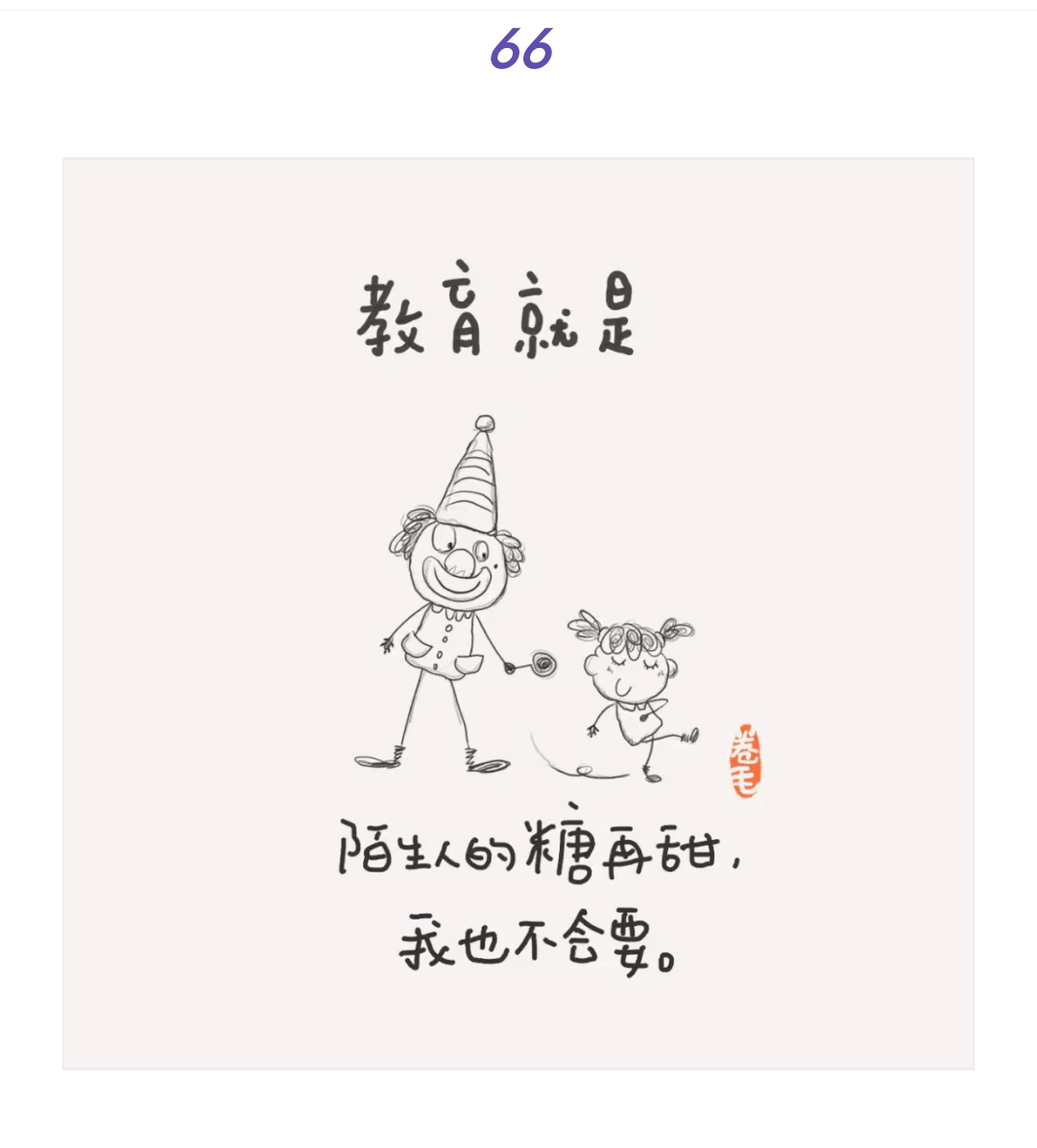
Task: Open the 教育就是 cartoon image full-screen
Action: click(x=518, y=614)
